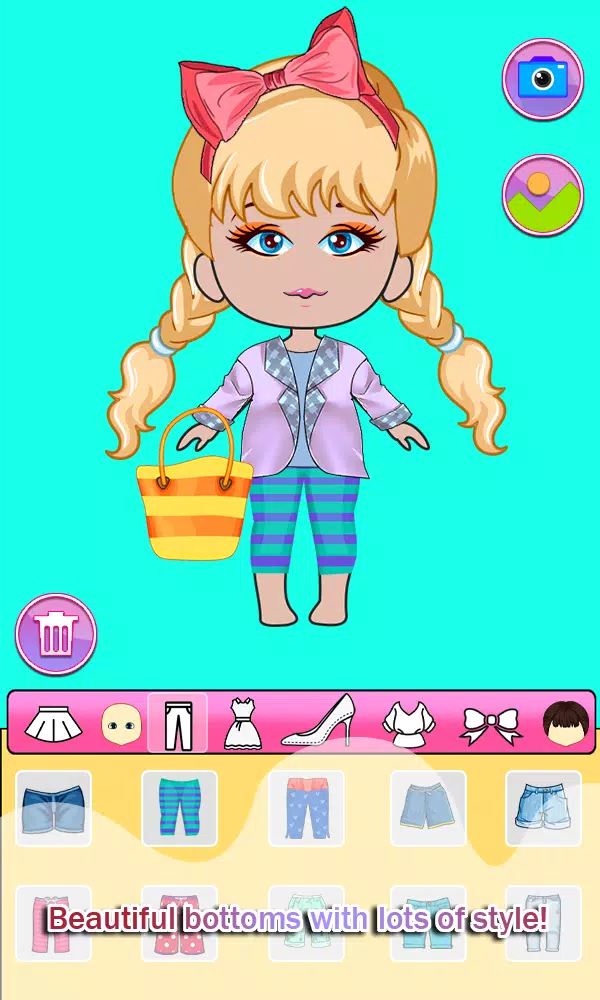This screenshot has width=600, height=1000.
Task: Open the background picture button
Action: point(542,194)
